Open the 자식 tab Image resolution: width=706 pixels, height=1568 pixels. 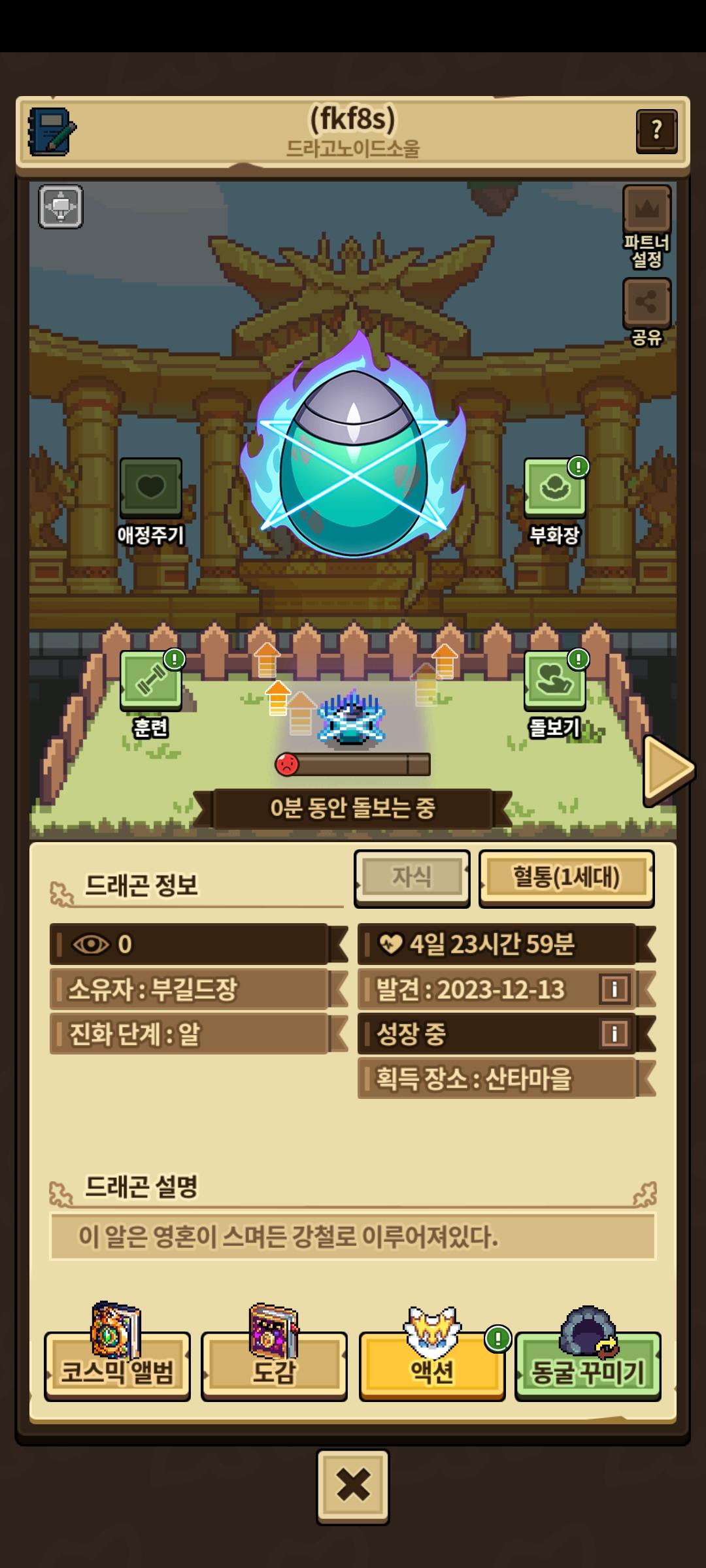click(412, 877)
